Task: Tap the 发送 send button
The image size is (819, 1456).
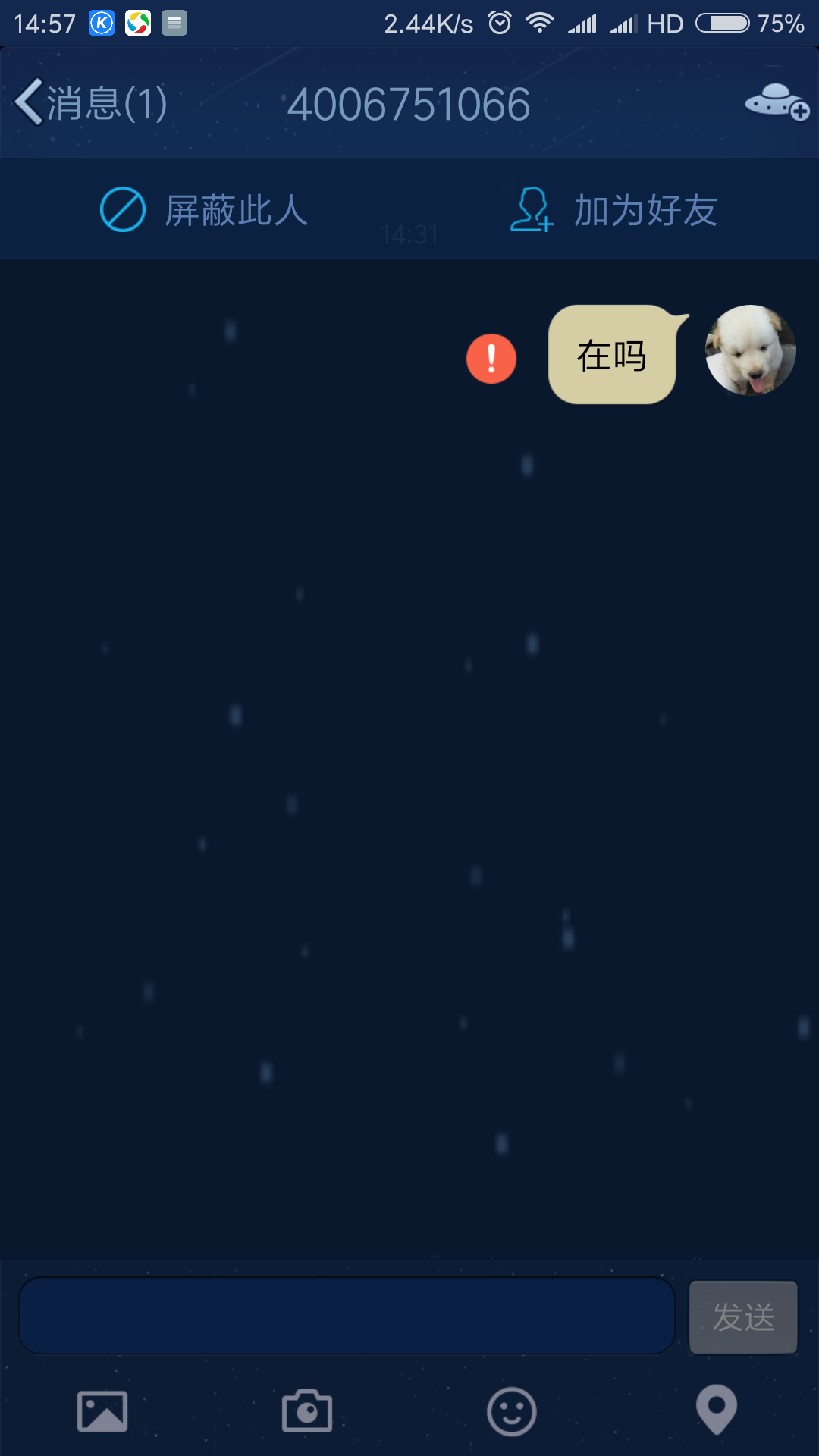Action: [742, 1317]
